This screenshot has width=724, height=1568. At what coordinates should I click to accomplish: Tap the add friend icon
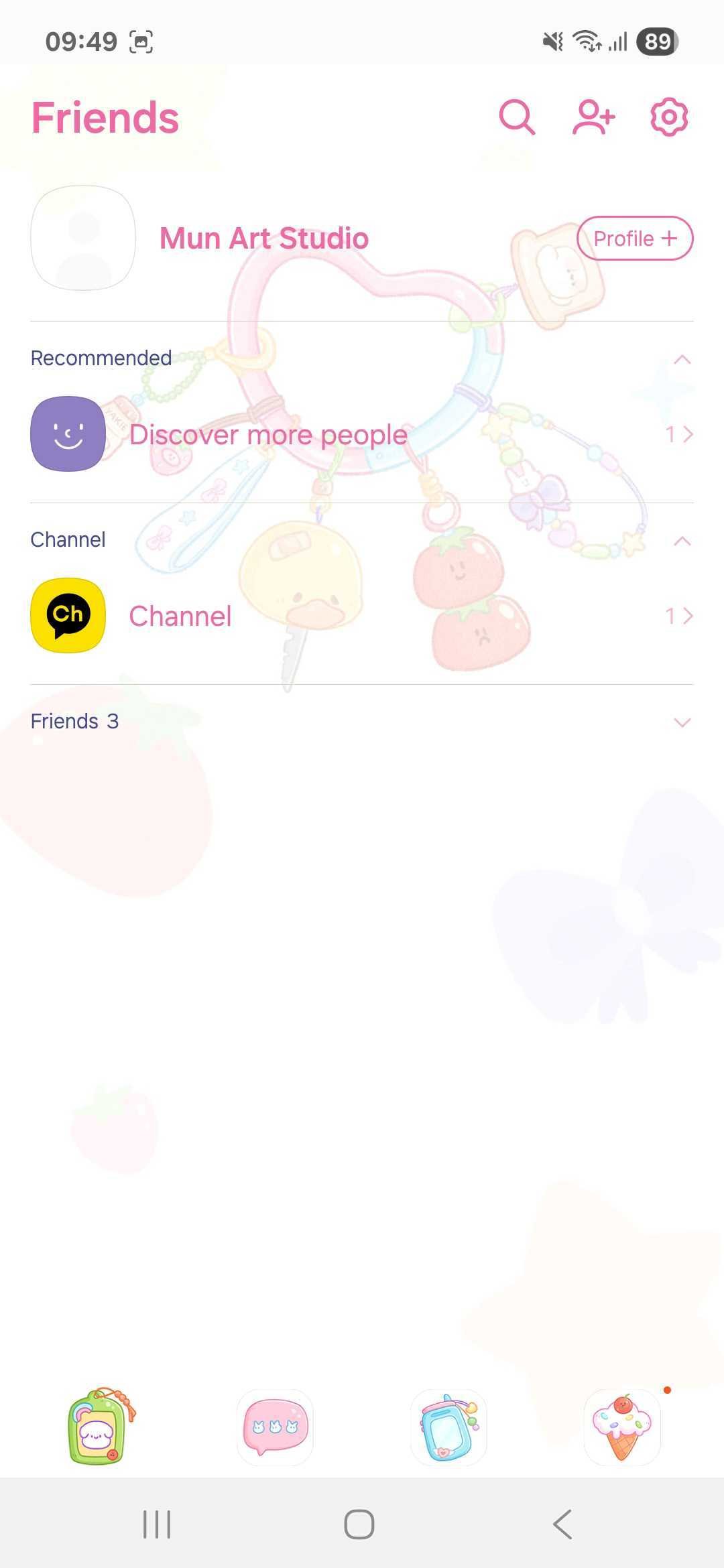[593, 118]
